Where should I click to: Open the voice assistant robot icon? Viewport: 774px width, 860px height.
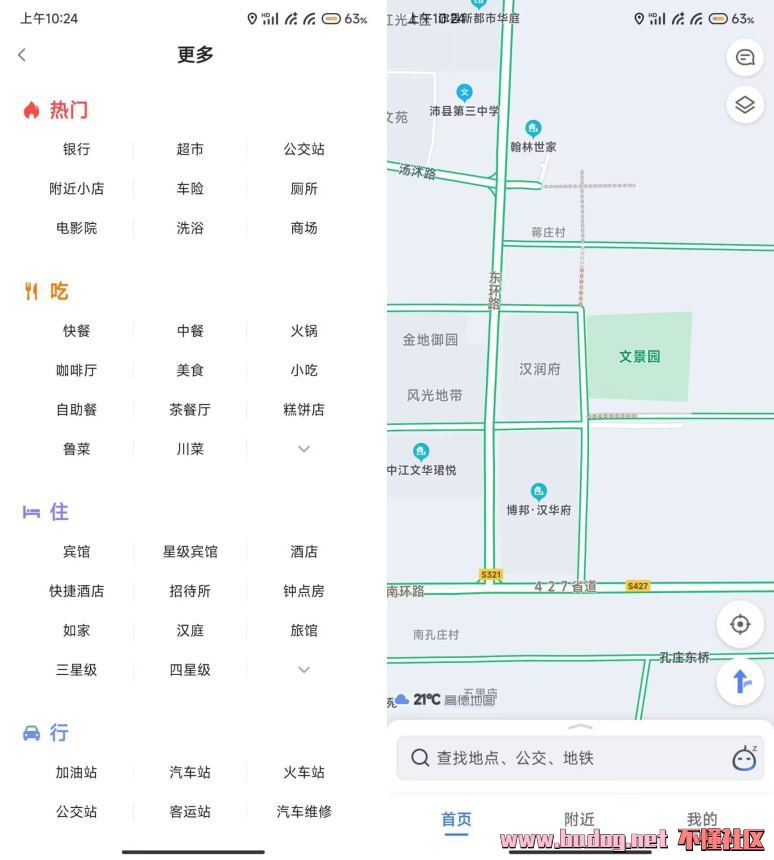744,758
